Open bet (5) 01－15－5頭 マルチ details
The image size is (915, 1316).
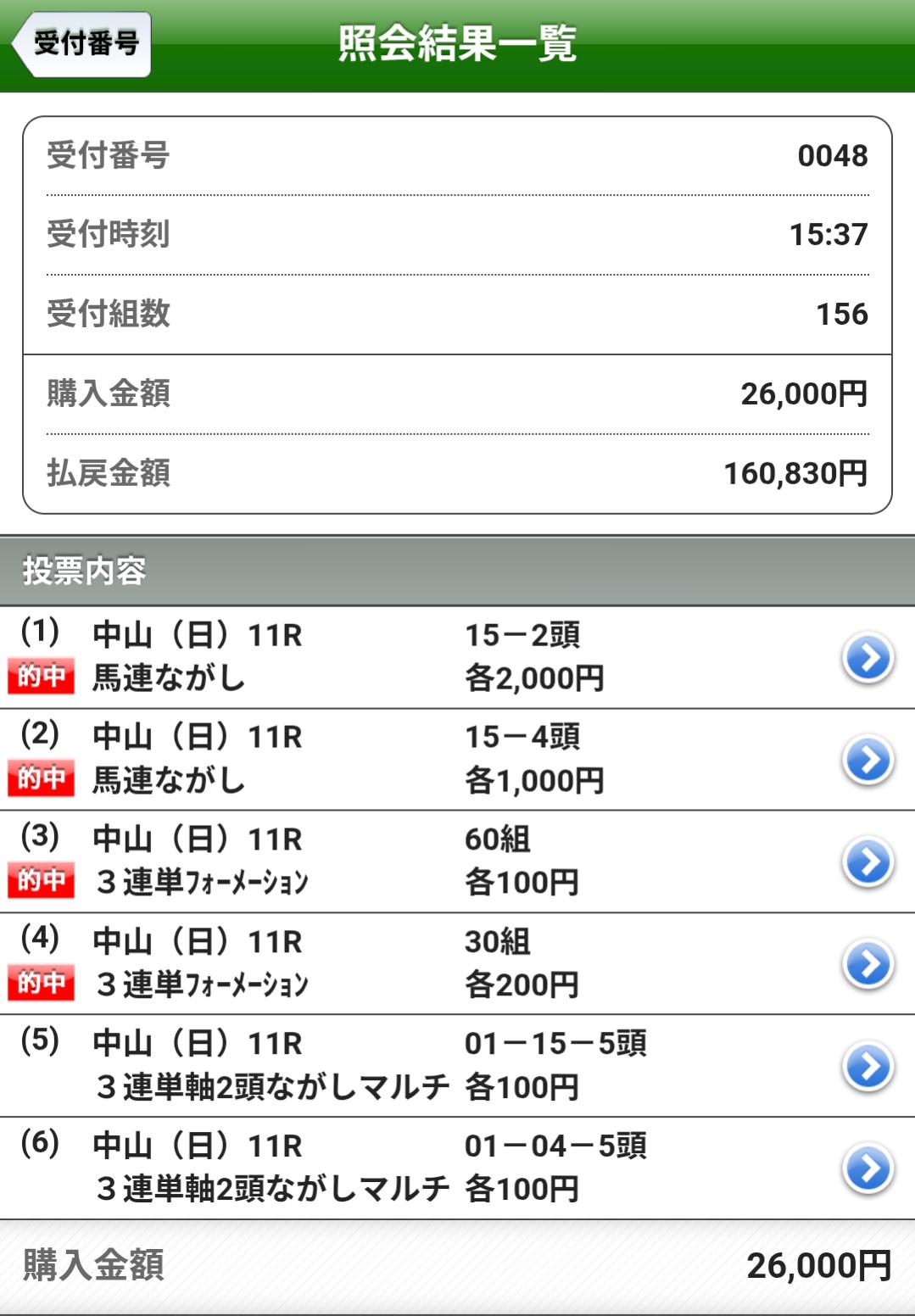(868, 1067)
